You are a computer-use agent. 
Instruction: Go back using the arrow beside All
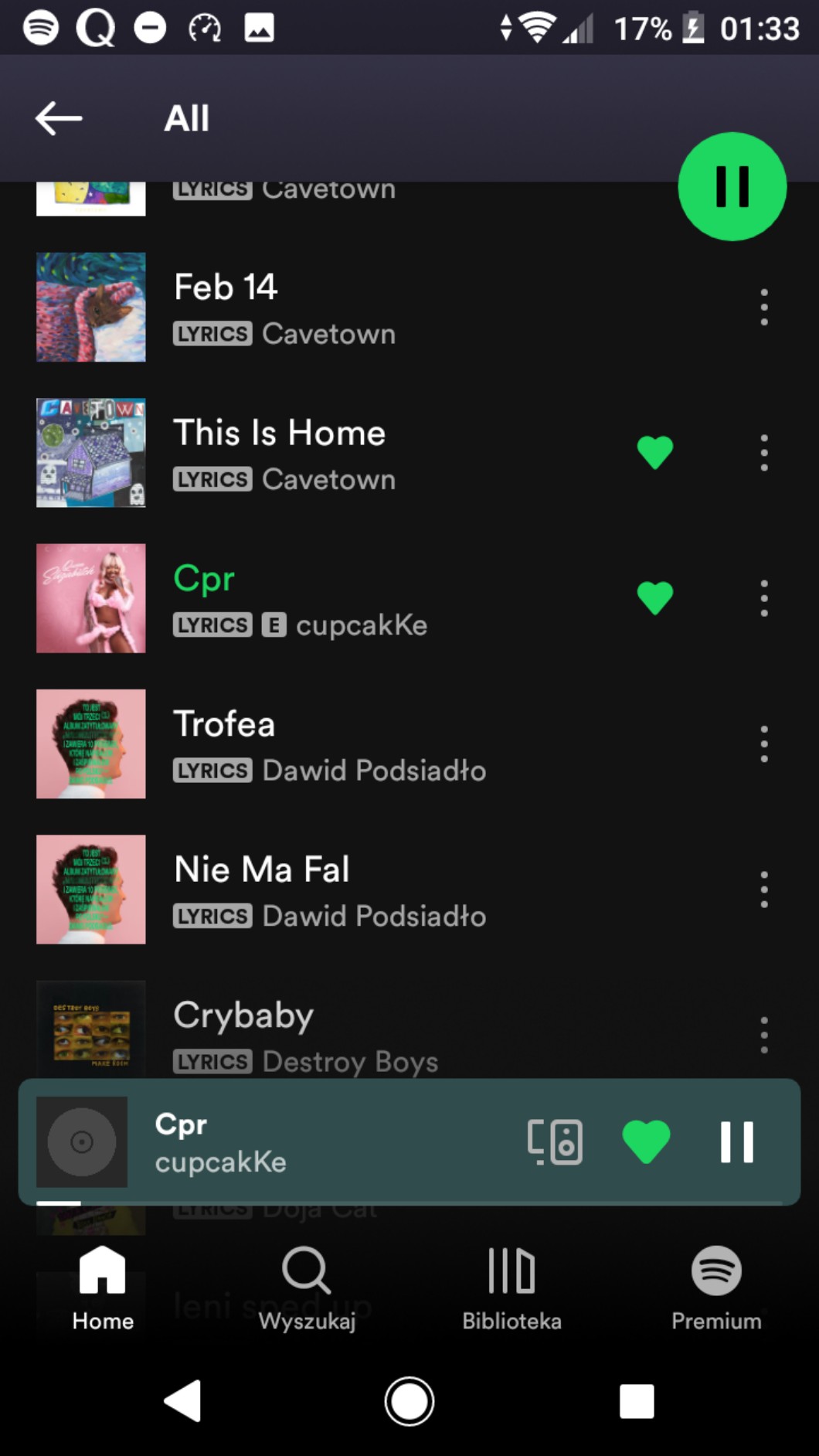coord(59,118)
